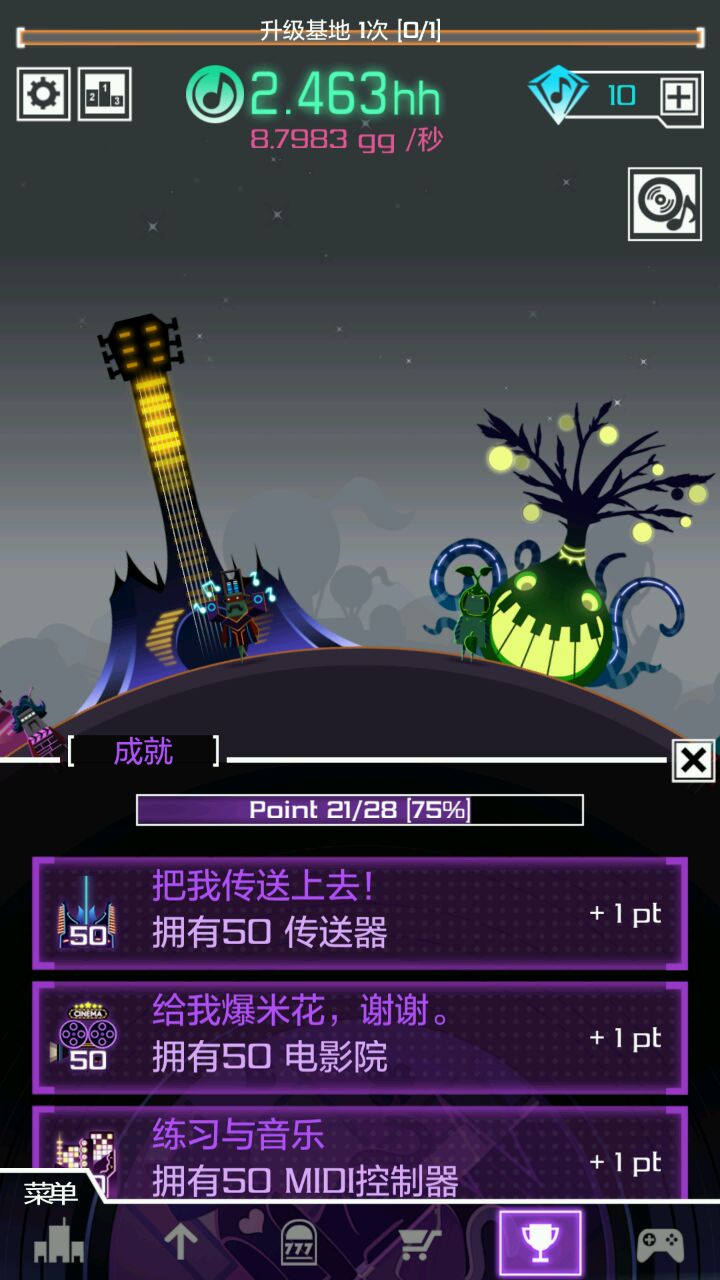Open the 把我传送上去 achievement
720x1280 pixels.
click(360, 912)
